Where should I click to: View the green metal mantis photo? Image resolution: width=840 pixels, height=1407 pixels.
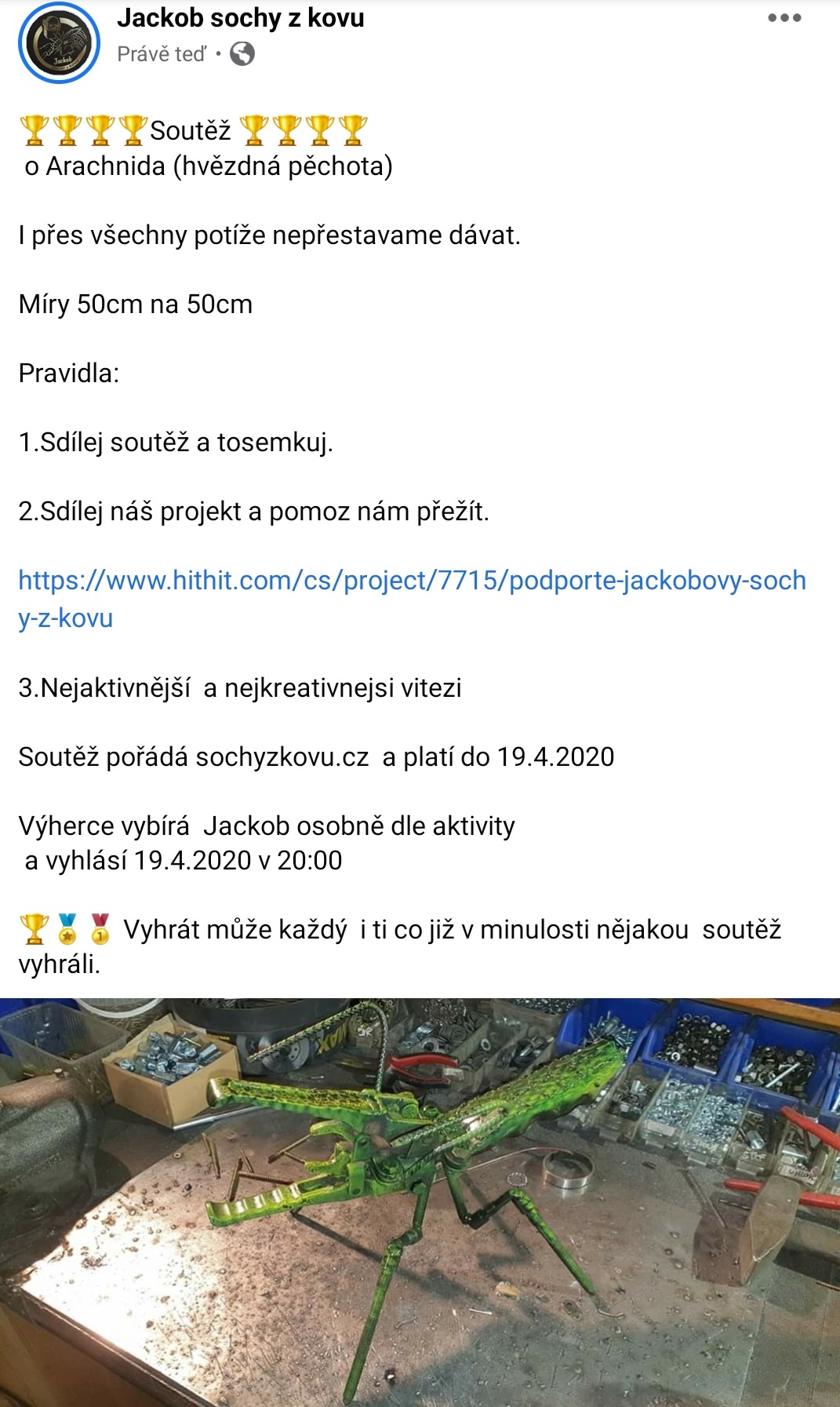pos(420,1201)
